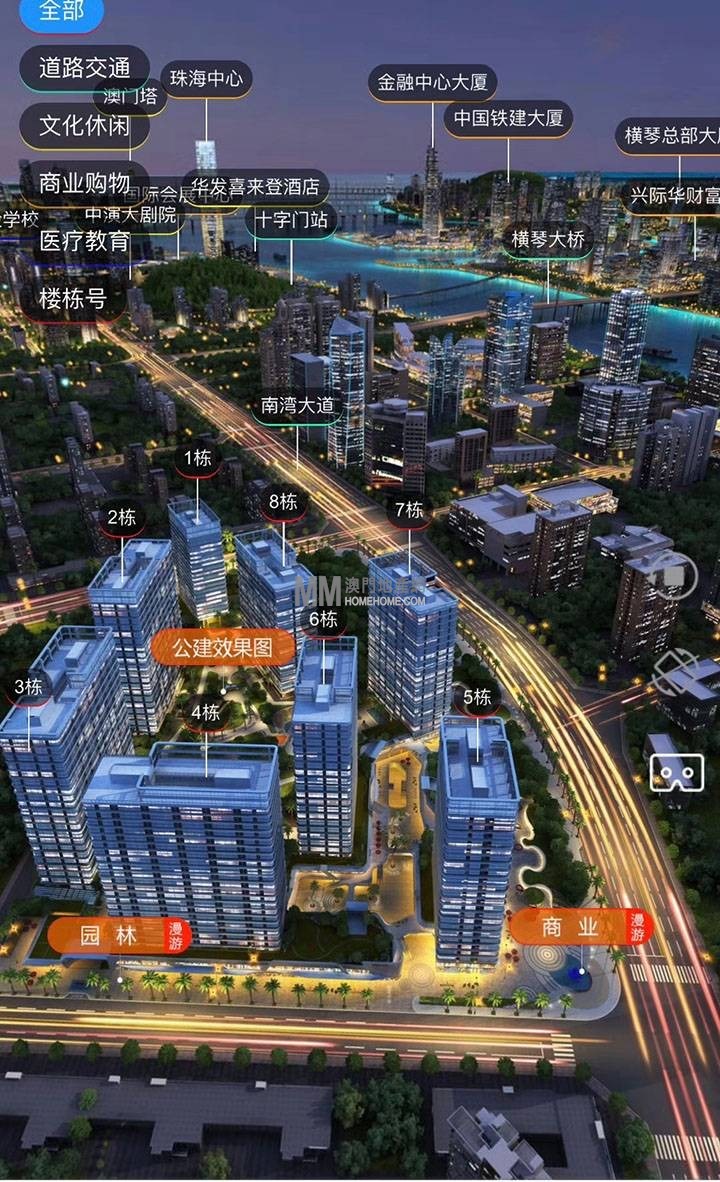
Task: Select the 商业购物 category
Action: (x=85, y=183)
